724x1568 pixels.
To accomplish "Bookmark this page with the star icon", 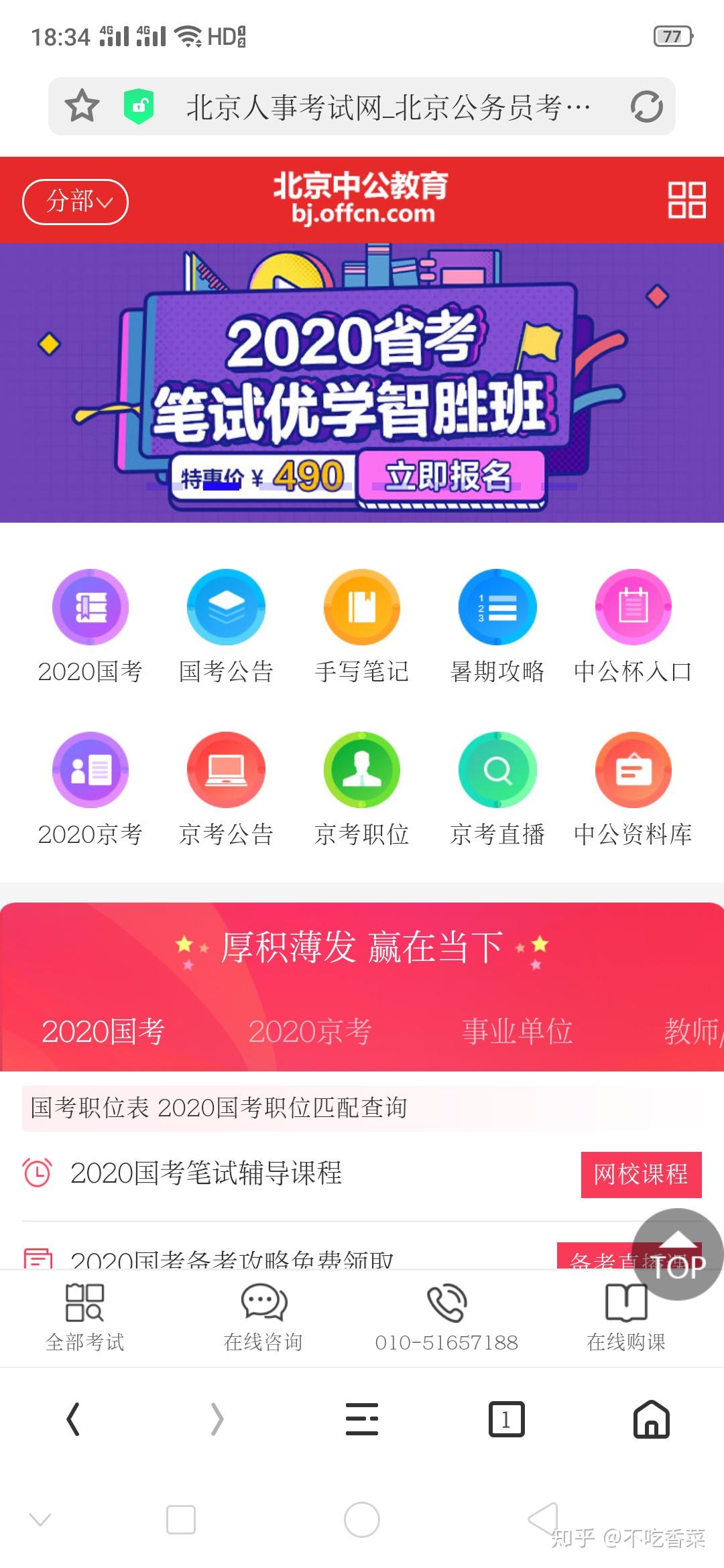I will [x=82, y=106].
